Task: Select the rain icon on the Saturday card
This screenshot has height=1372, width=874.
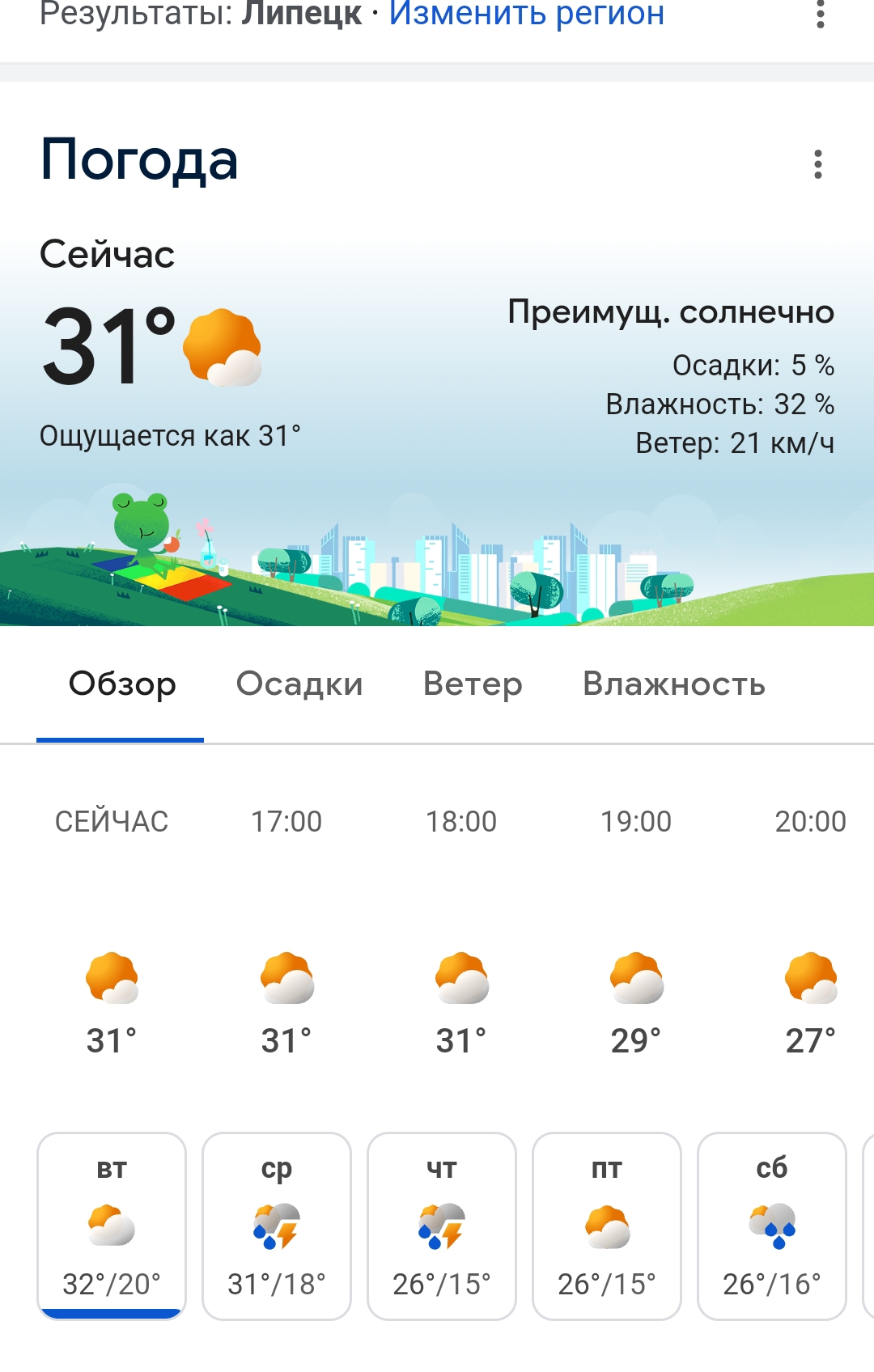Action: click(x=773, y=1224)
